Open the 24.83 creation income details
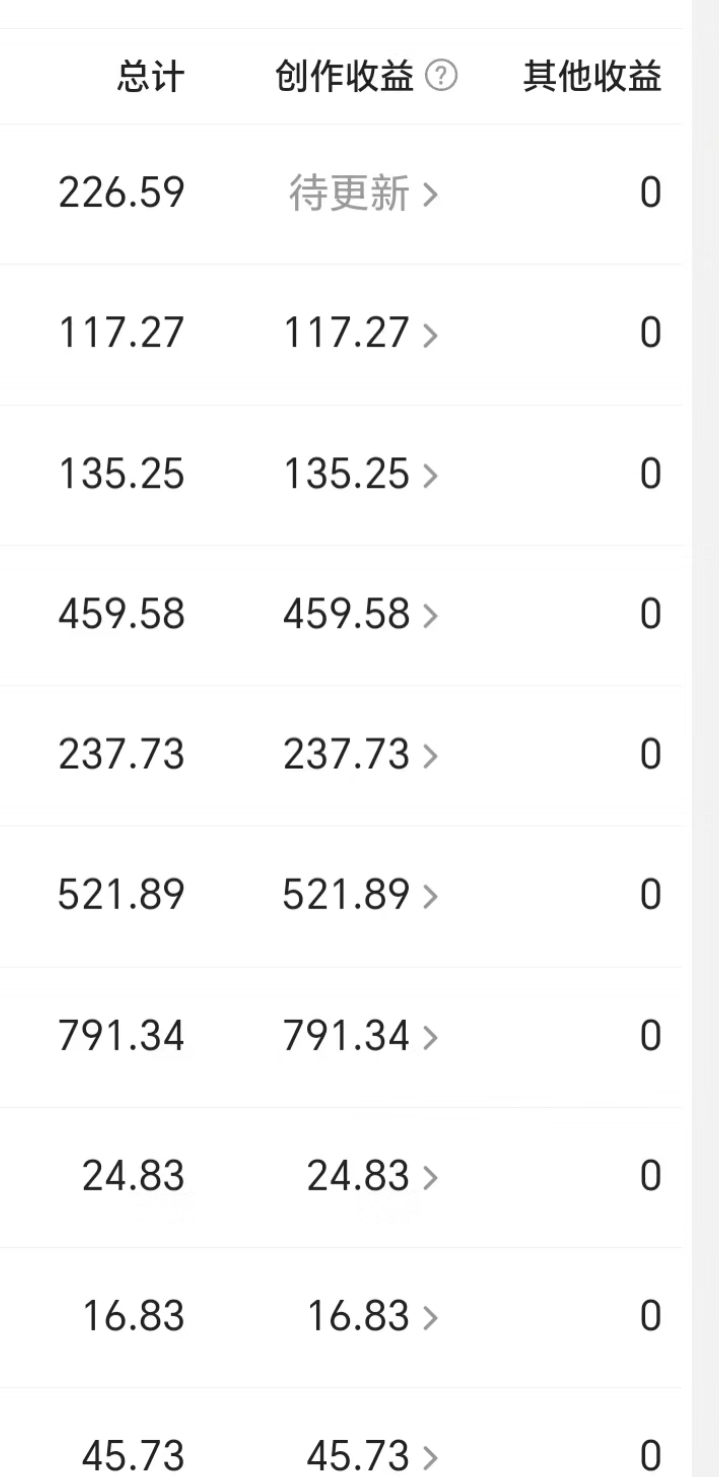 point(371,1175)
